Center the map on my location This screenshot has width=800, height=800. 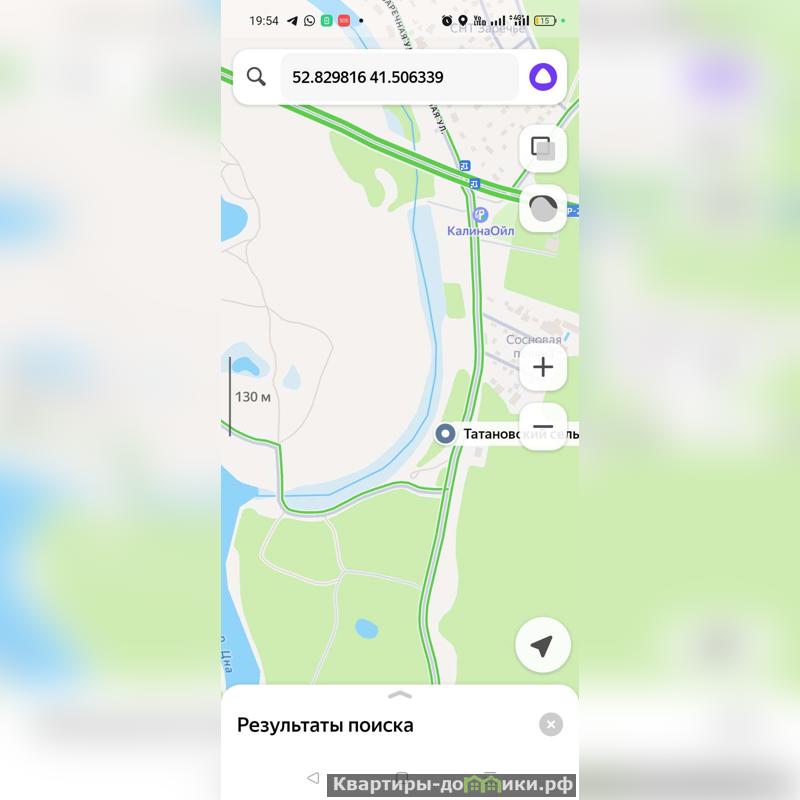(542, 646)
